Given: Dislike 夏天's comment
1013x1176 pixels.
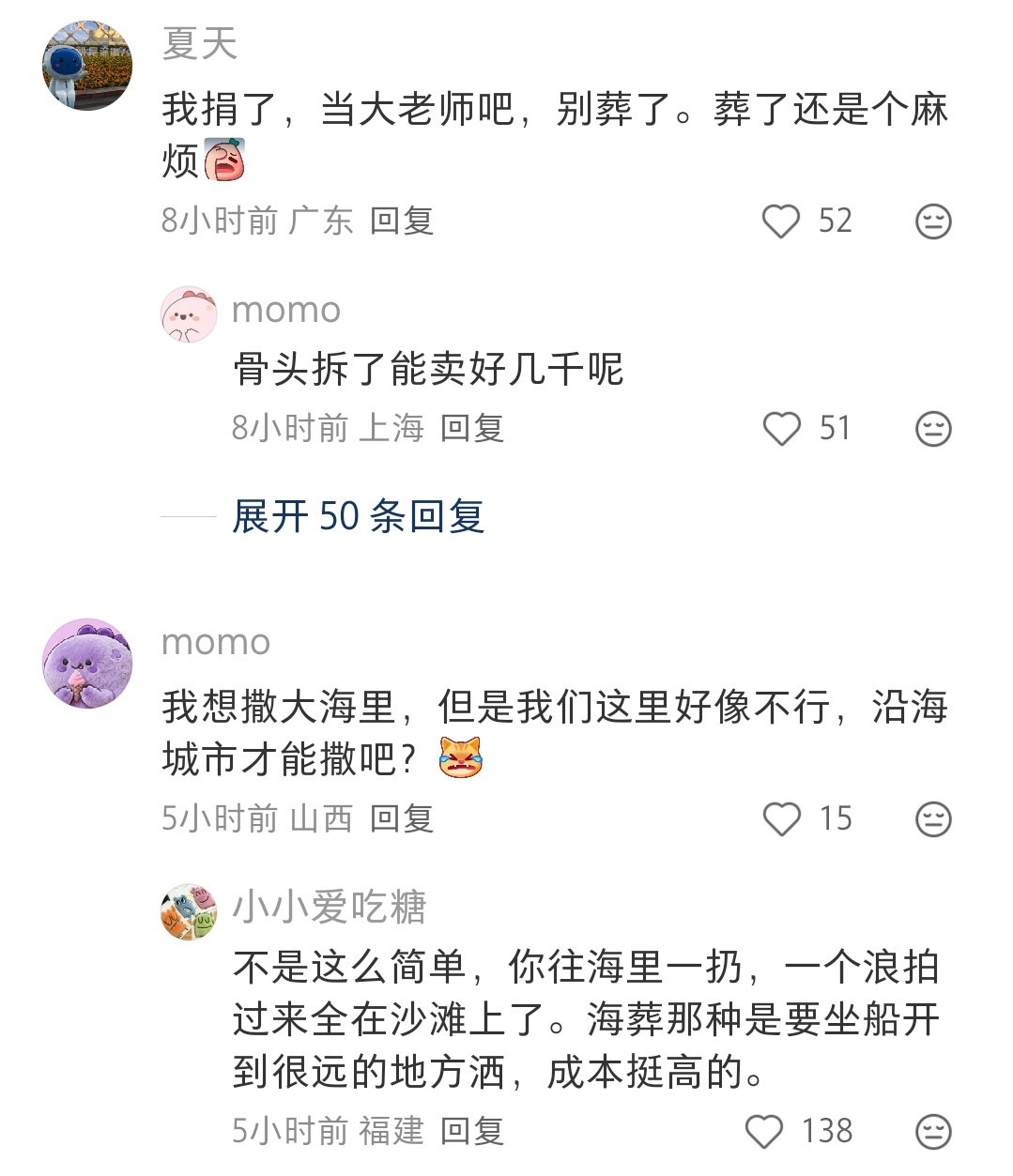Looking at the screenshot, I should 933,221.
